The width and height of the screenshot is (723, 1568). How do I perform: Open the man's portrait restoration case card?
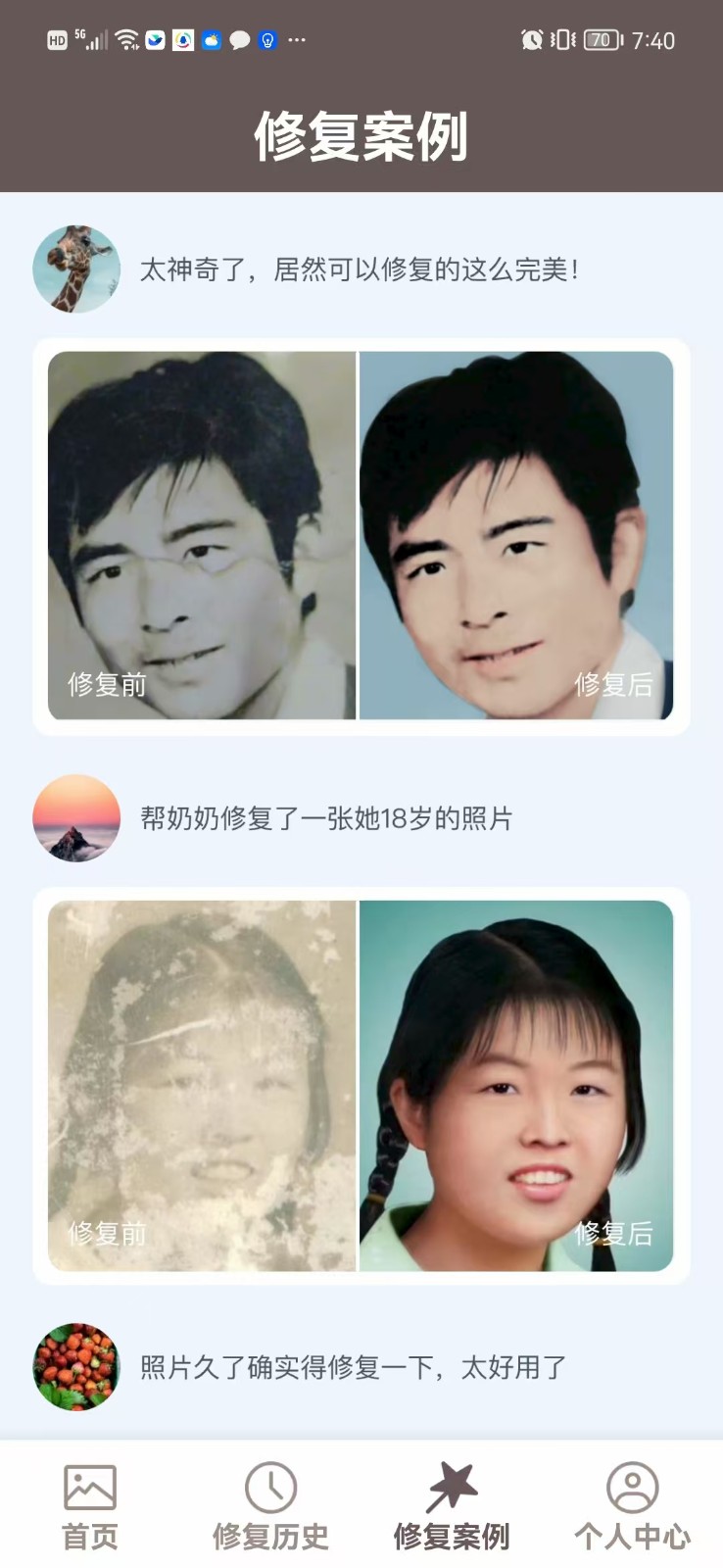pyautogui.click(x=361, y=536)
